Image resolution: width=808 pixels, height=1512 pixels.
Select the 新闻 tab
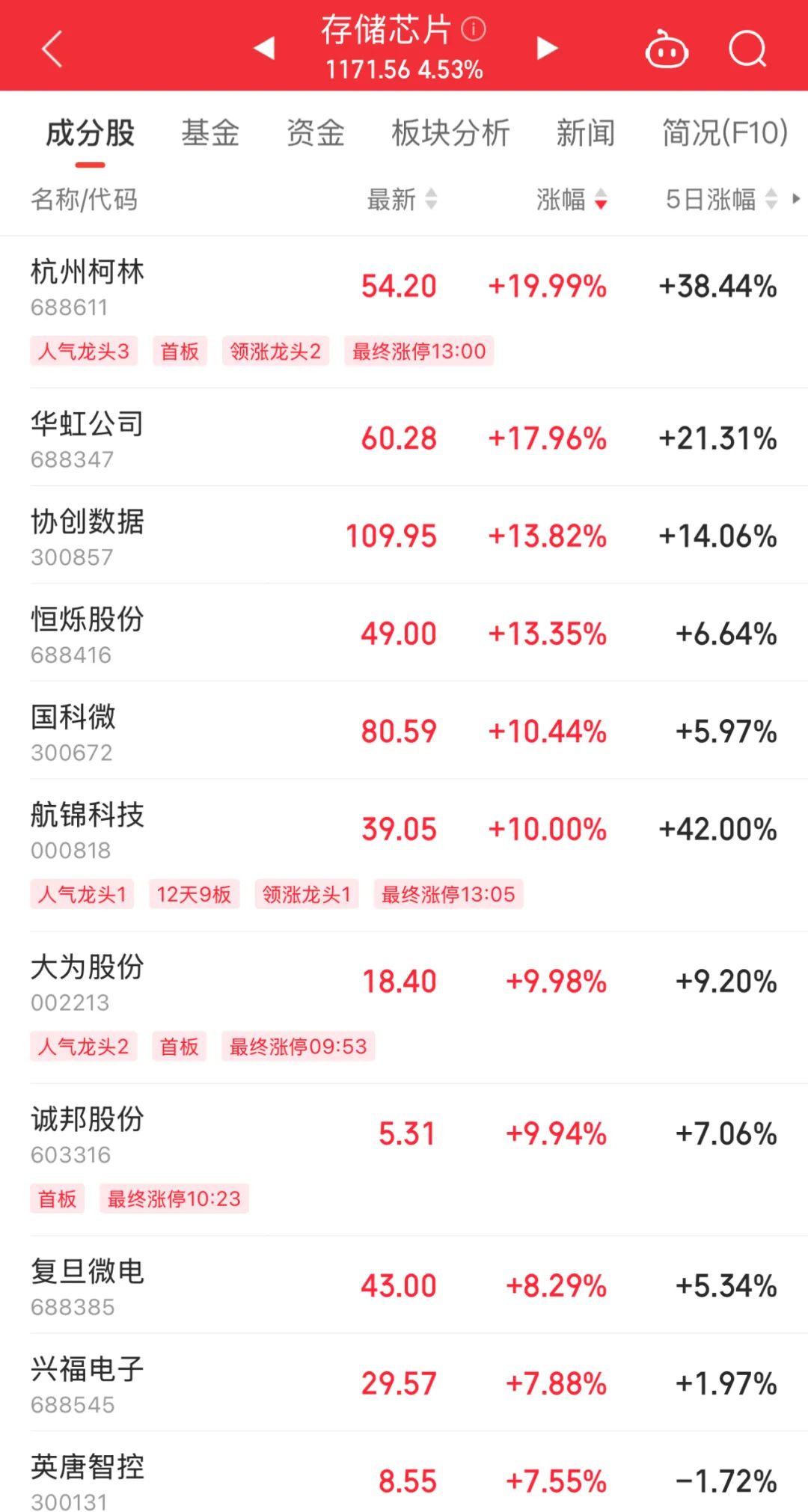(585, 133)
